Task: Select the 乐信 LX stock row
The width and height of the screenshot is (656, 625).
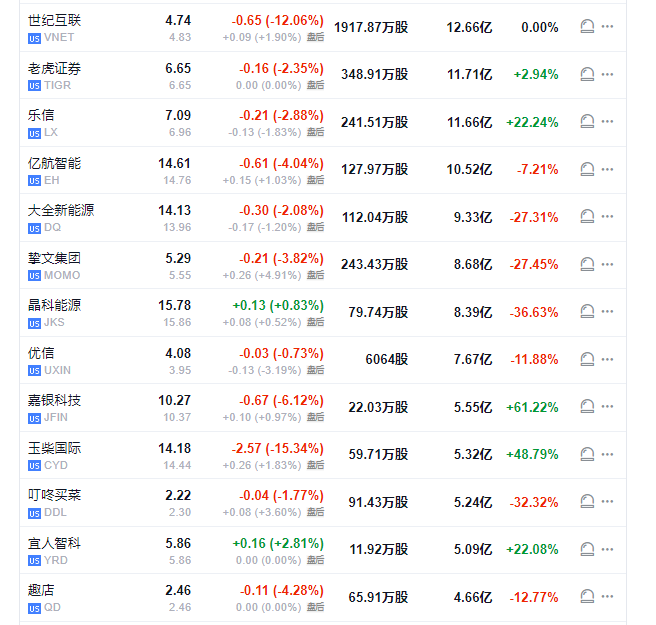Action: pyautogui.click(x=42, y=115)
